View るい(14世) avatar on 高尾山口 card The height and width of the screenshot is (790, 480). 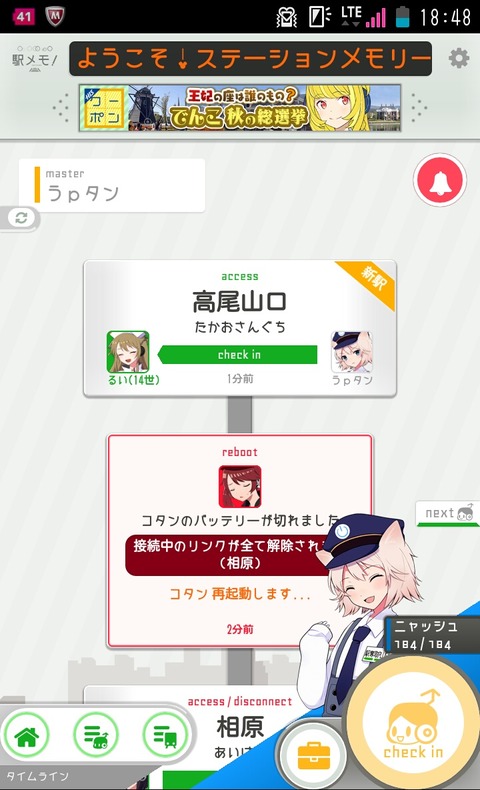[x=128, y=351]
